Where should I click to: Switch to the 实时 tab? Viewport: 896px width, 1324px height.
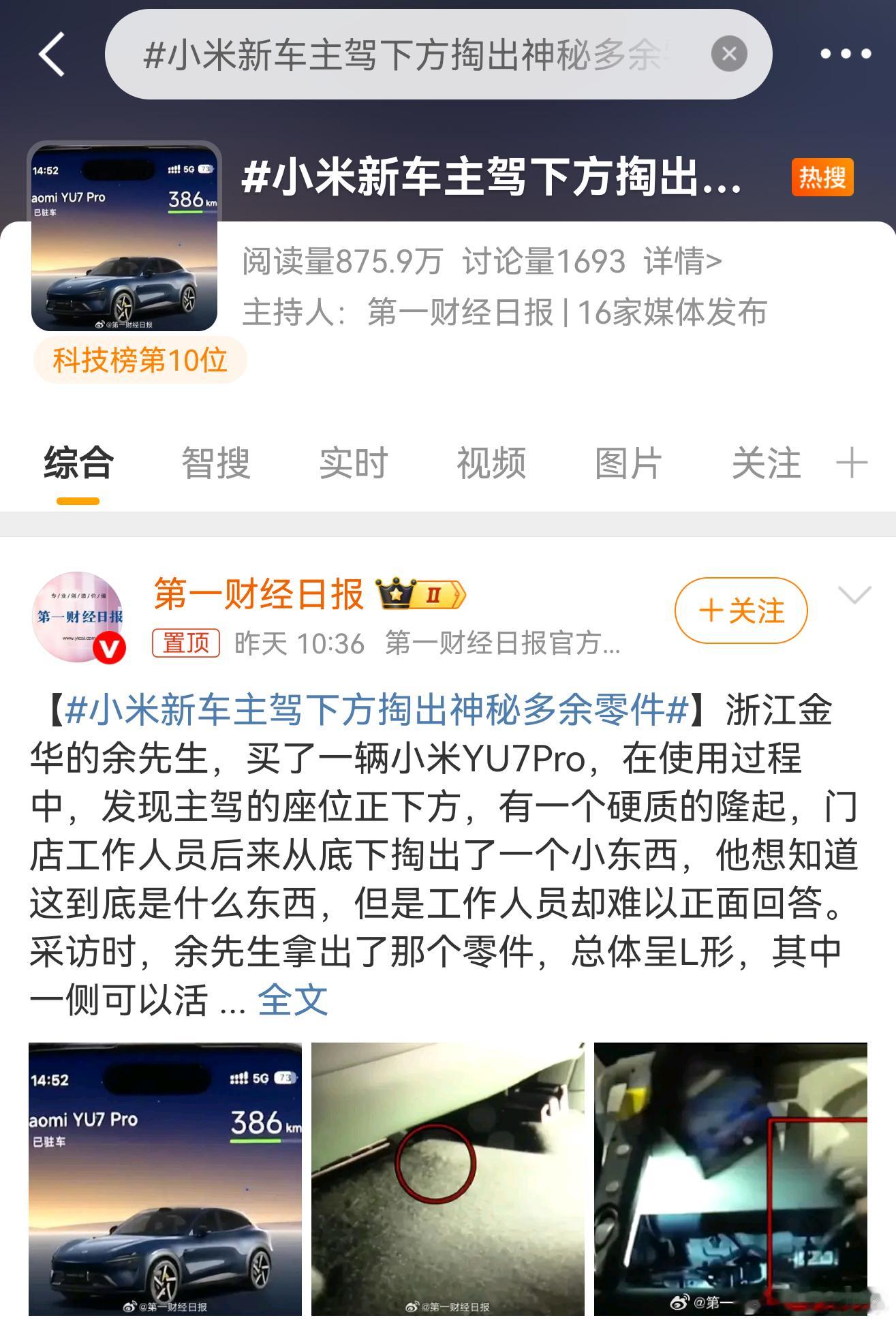coord(354,463)
